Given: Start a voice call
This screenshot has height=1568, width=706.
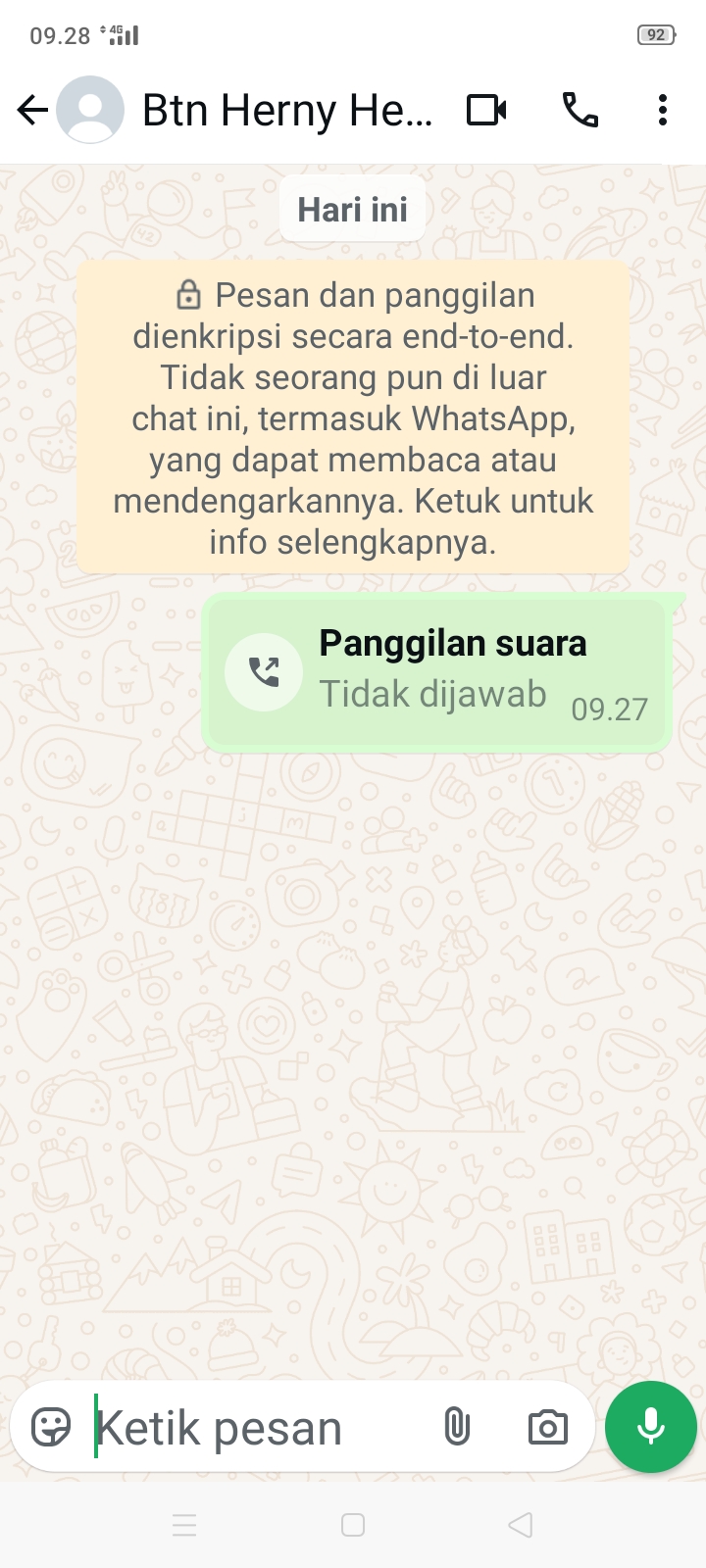Looking at the screenshot, I should pos(580,110).
